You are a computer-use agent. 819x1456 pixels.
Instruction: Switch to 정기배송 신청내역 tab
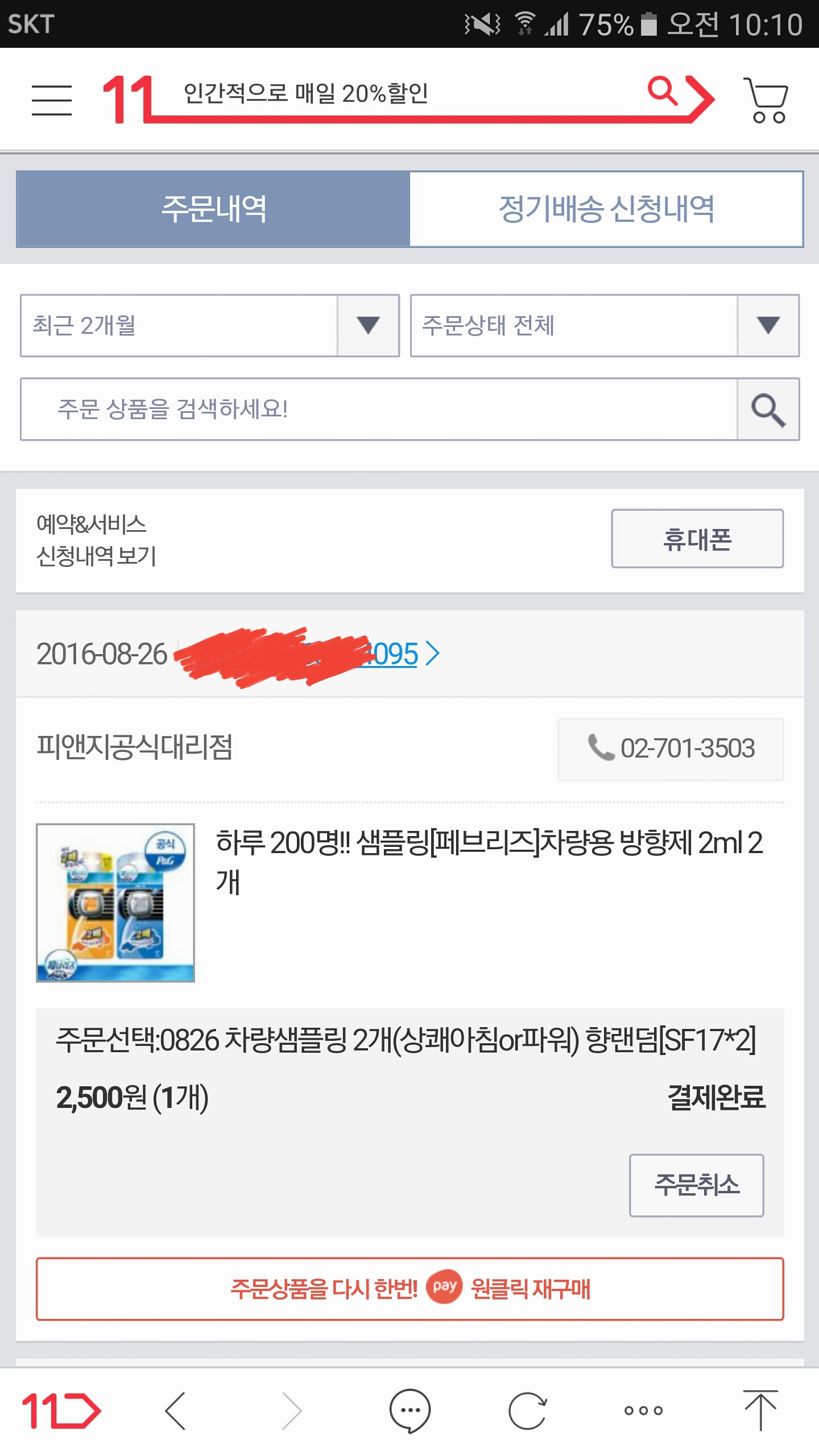(x=606, y=209)
